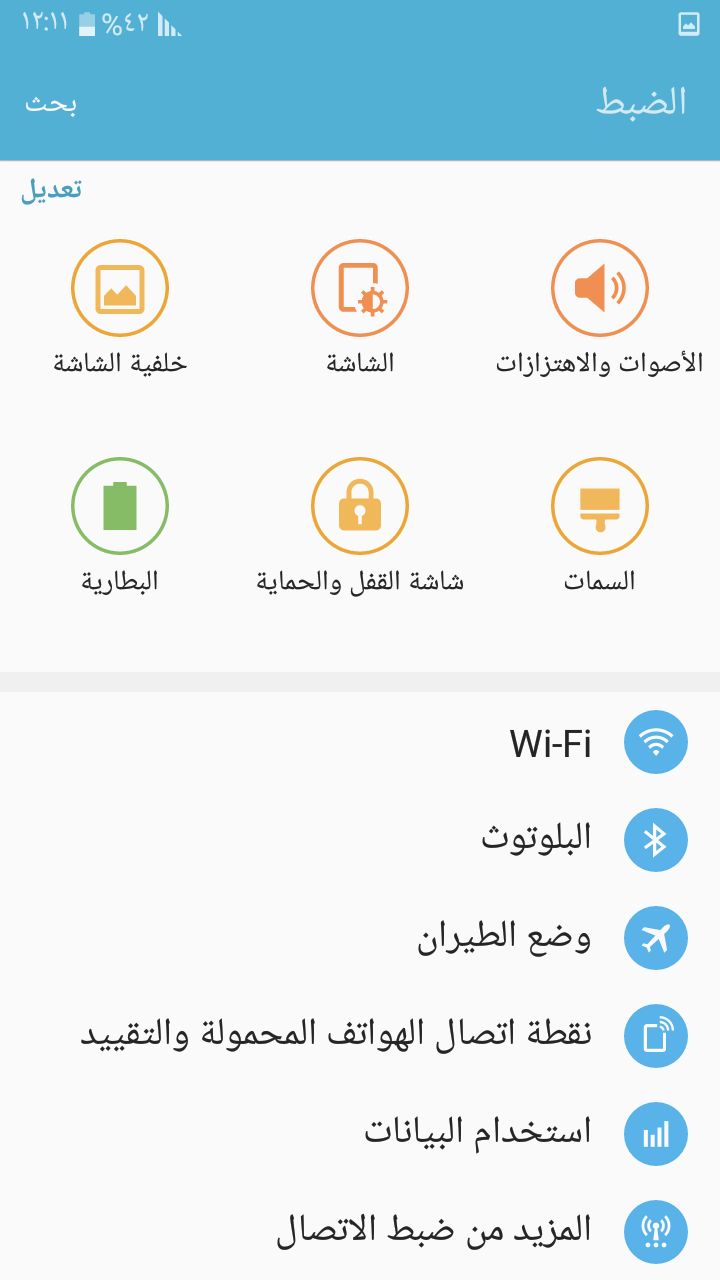Open the Wi-Fi settings row
Image resolution: width=720 pixels, height=1280 pixels.
click(x=360, y=742)
